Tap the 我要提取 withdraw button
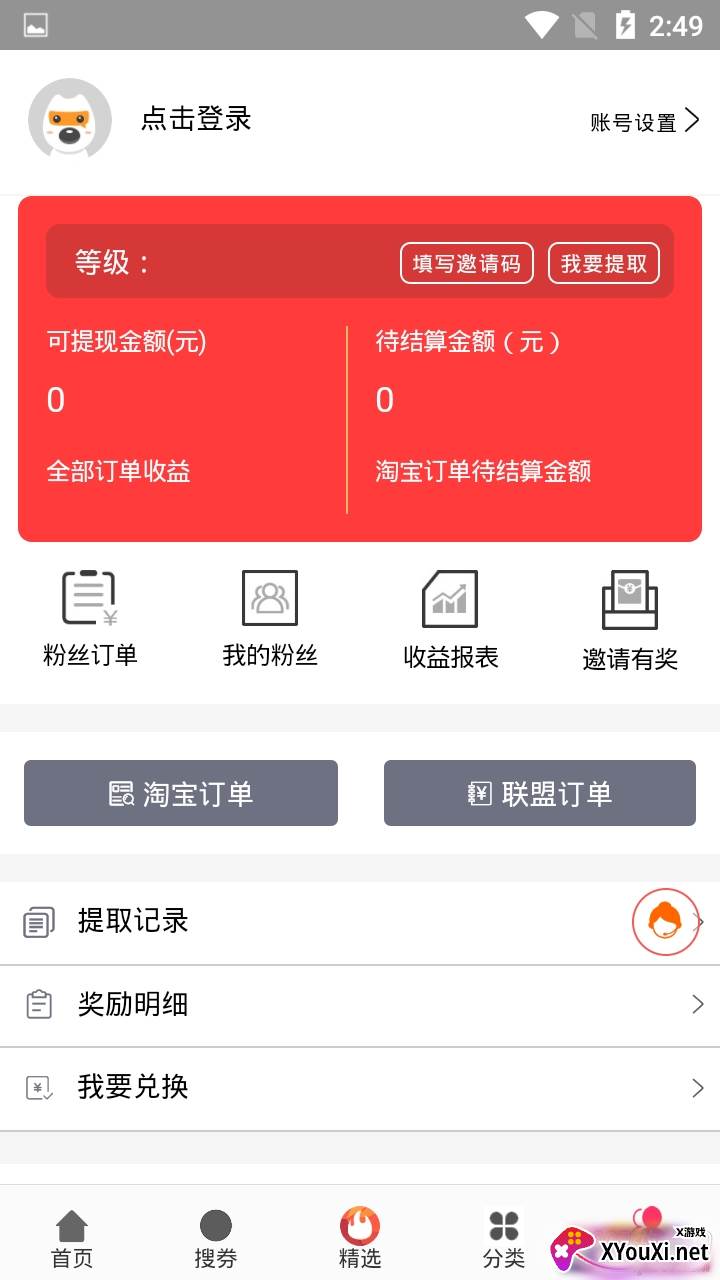 click(604, 263)
